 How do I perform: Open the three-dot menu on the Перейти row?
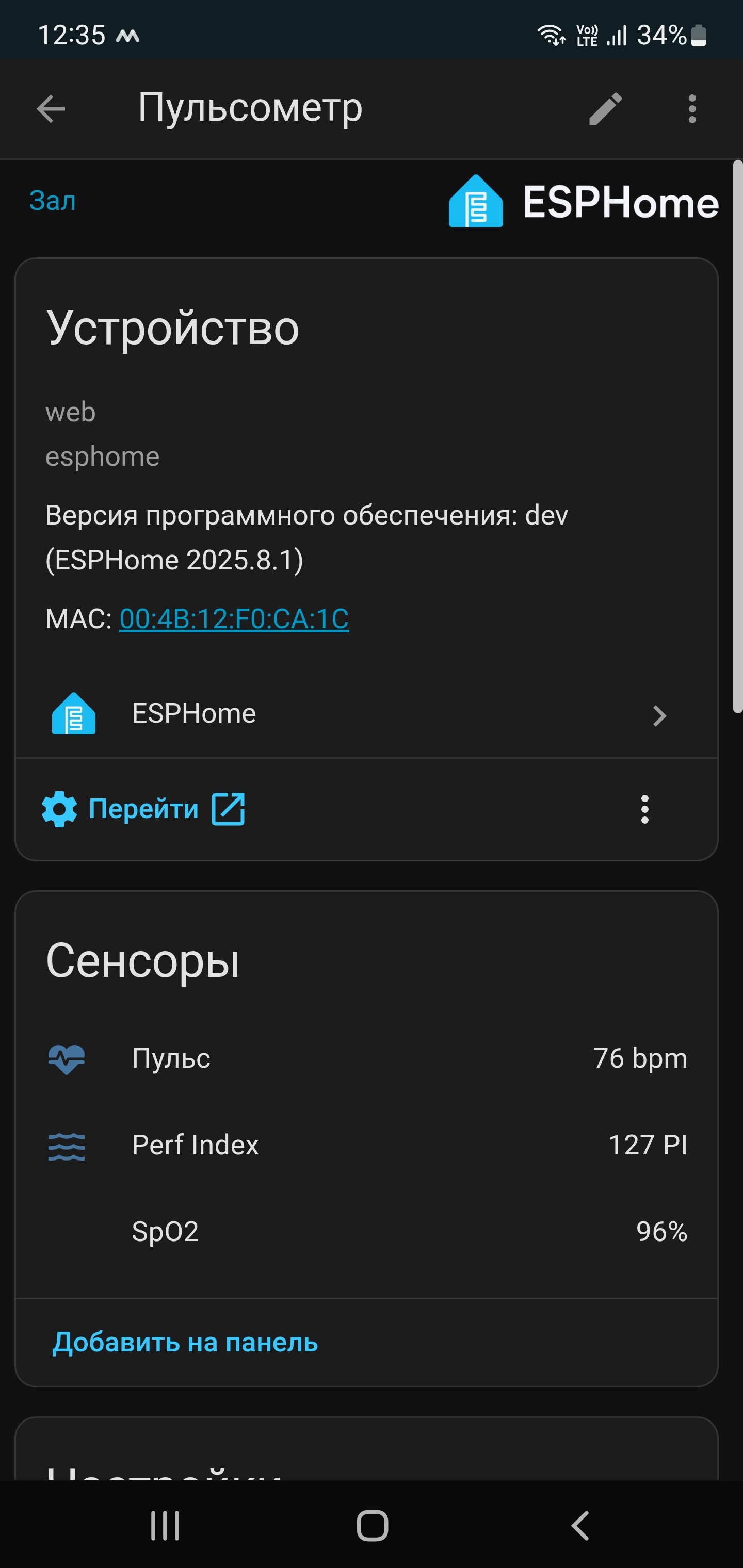[645, 809]
